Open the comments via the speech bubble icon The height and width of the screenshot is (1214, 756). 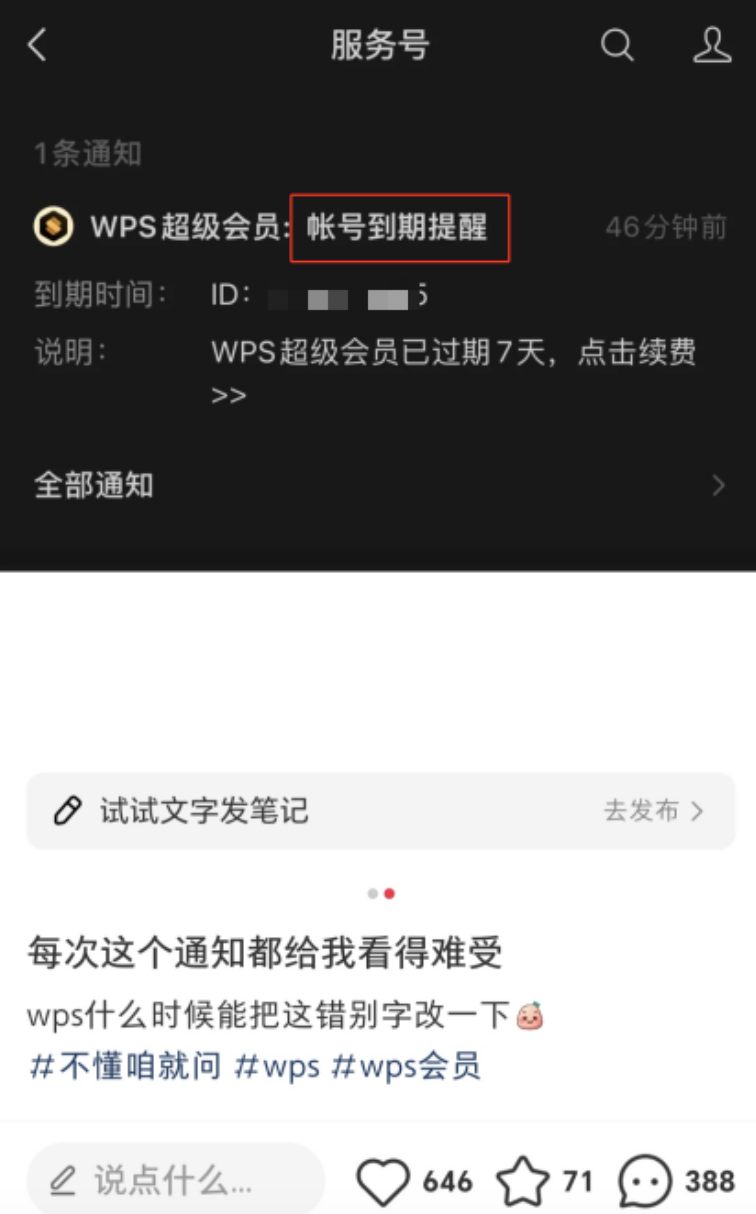coord(644,1182)
